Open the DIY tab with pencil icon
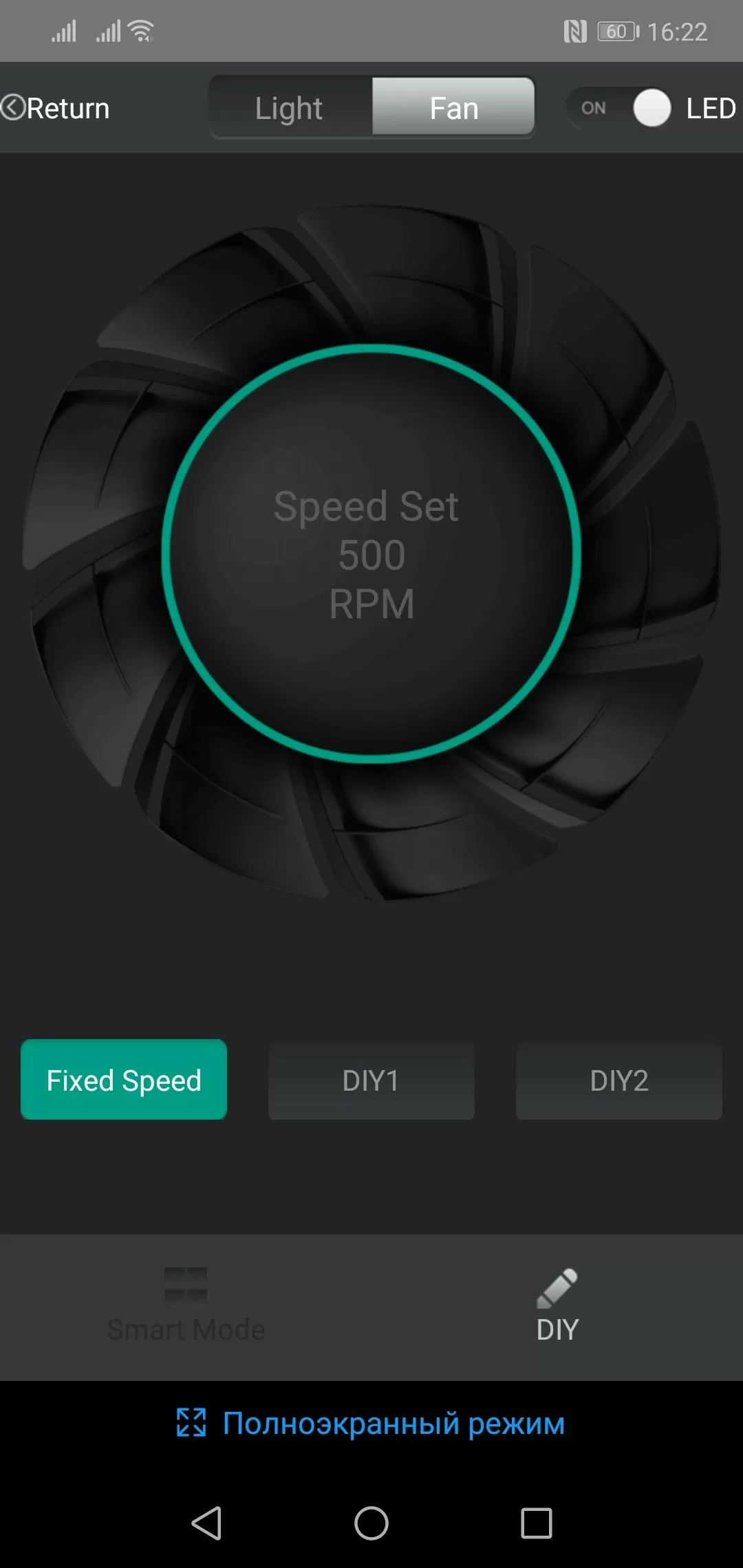Image resolution: width=743 pixels, height=1568 pixels. (557, 1306)
